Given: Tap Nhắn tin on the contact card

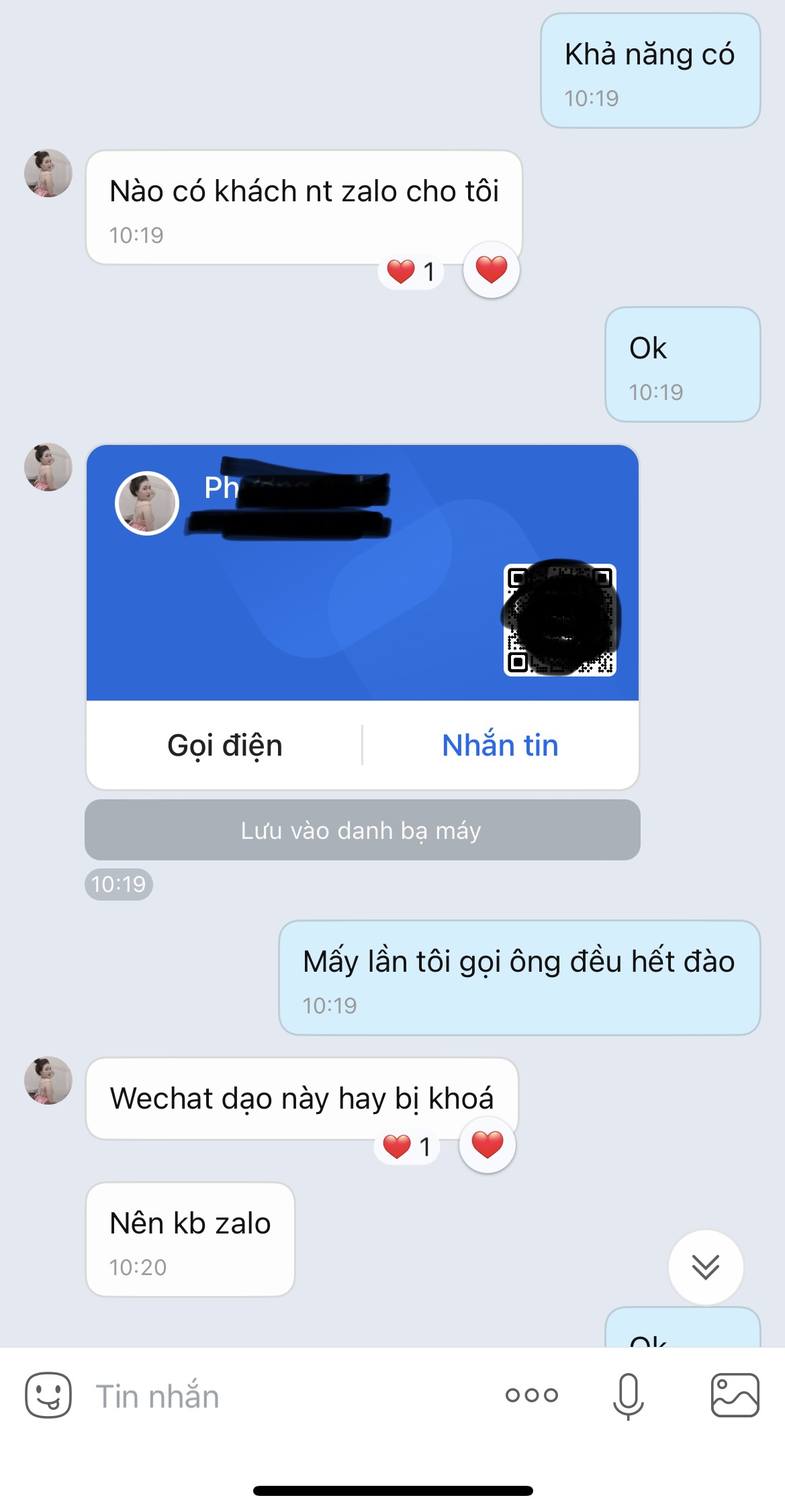Looking at the screenshot, I should [500, 745].
